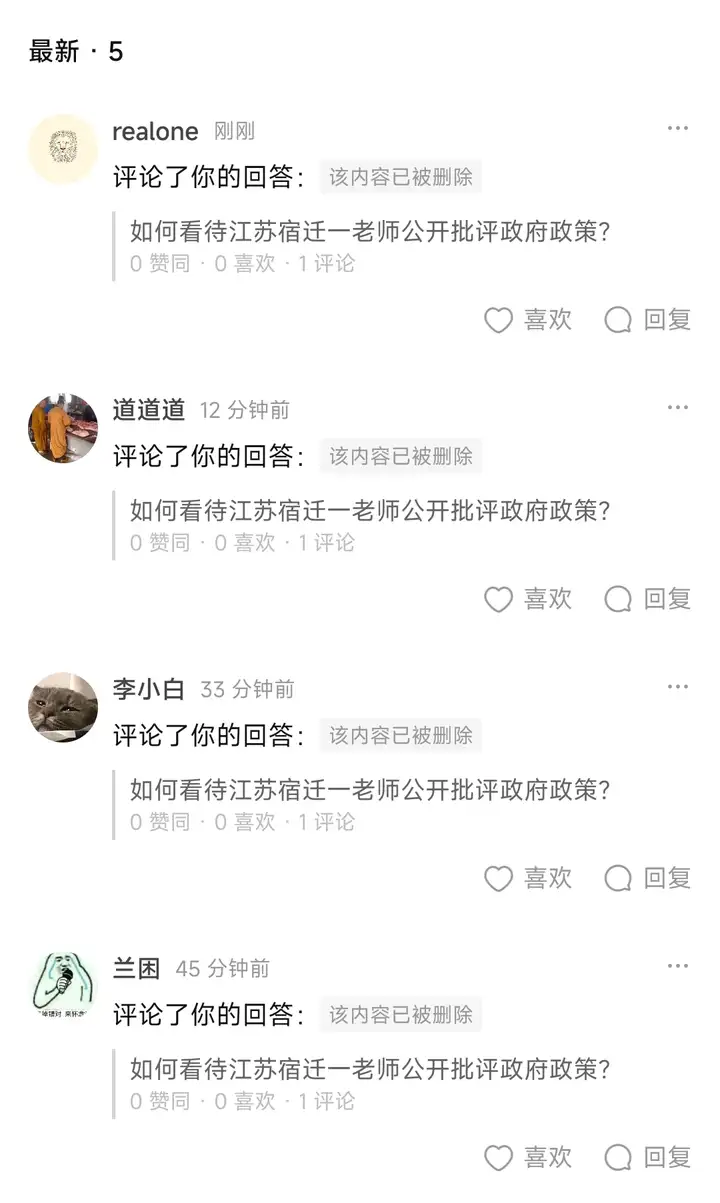Reply to 道道道's comment
The image size is (720, 1203).
[648, 599]
